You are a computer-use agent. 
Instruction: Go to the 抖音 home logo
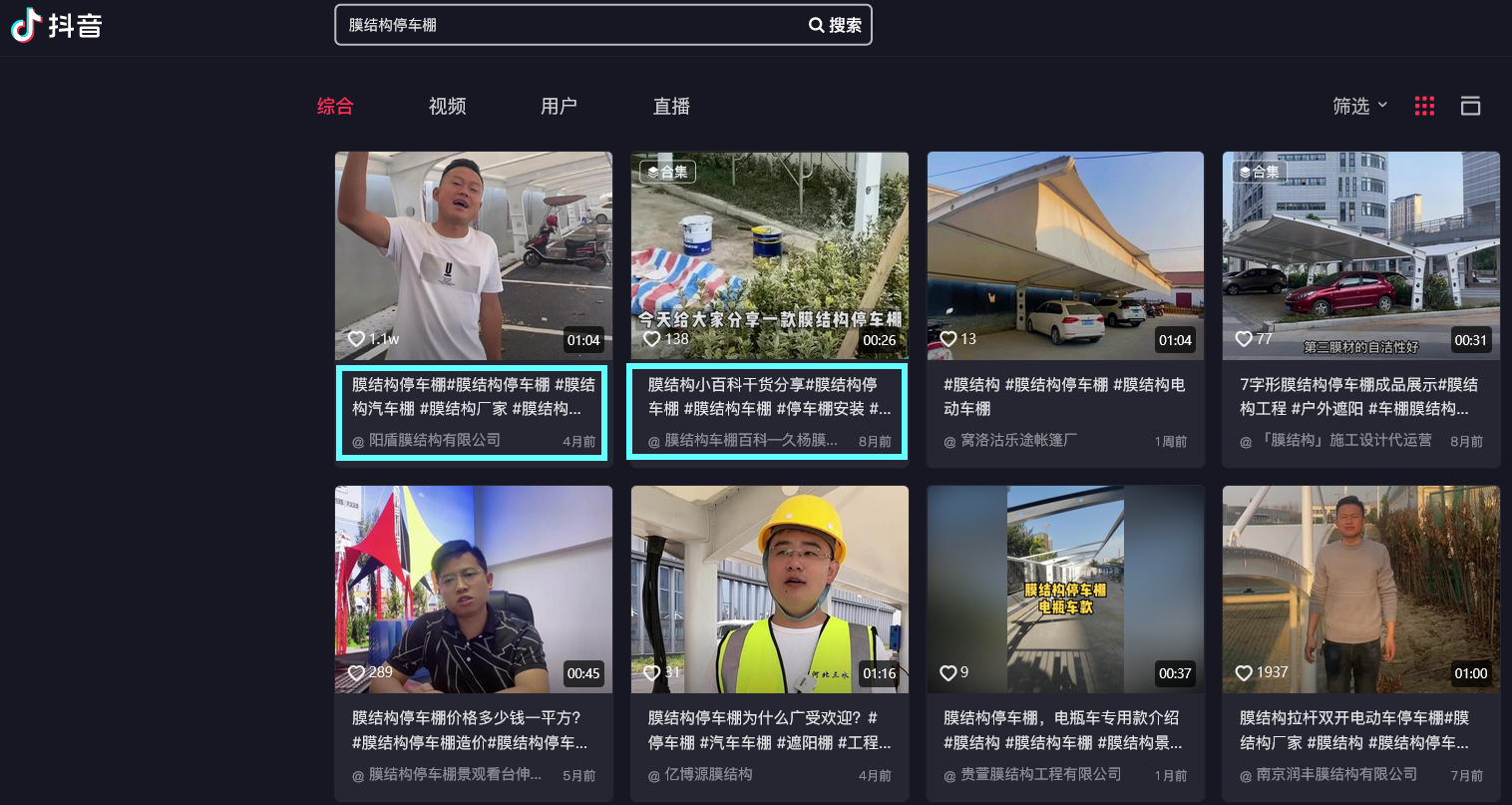point(57,25)
